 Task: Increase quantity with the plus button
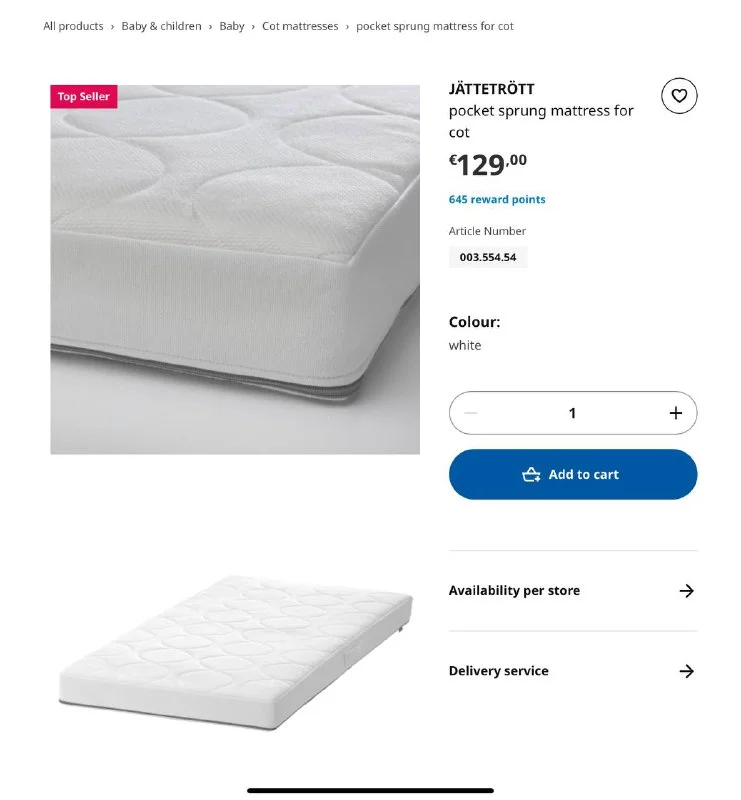click(x=676, y=413)
